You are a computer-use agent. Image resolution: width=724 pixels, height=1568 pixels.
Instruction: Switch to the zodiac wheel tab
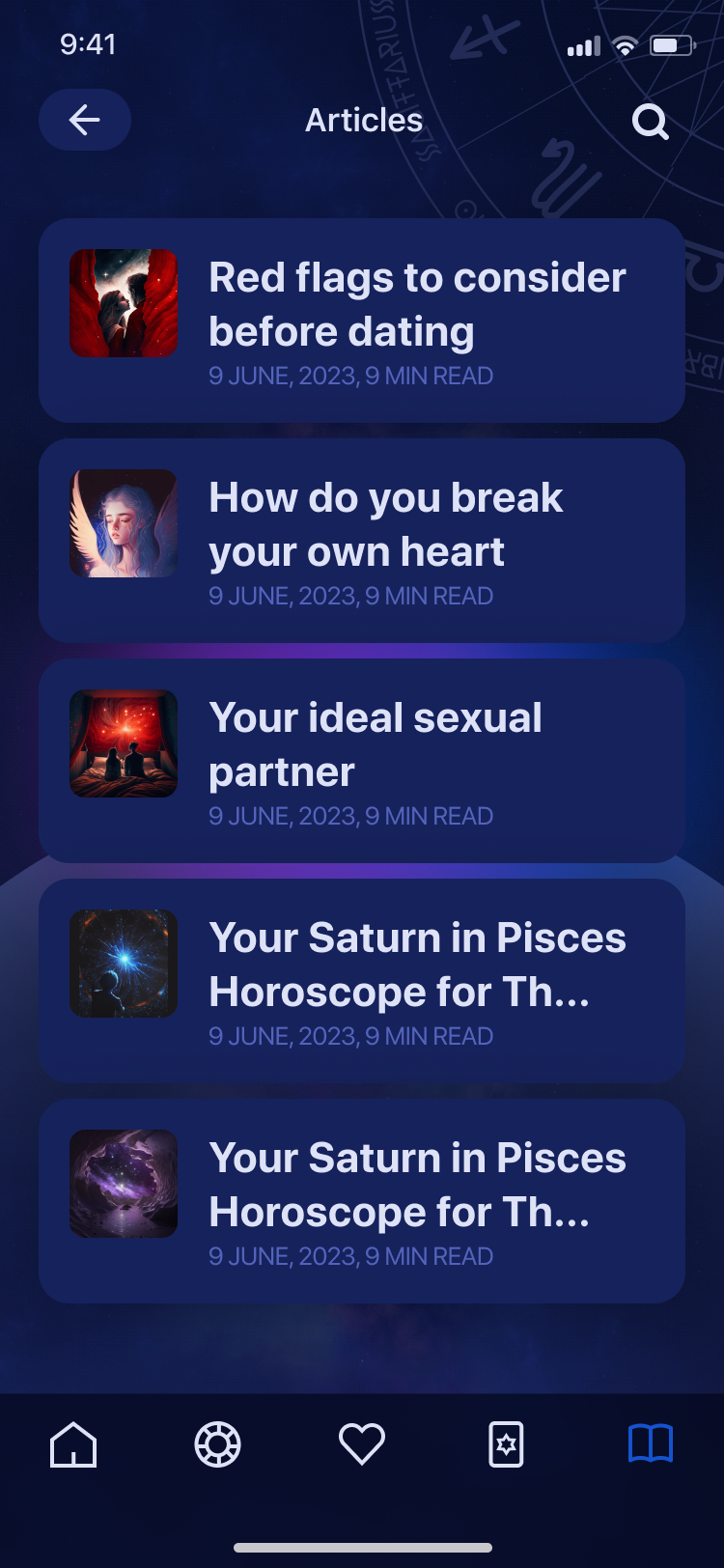coord(218,1445)
